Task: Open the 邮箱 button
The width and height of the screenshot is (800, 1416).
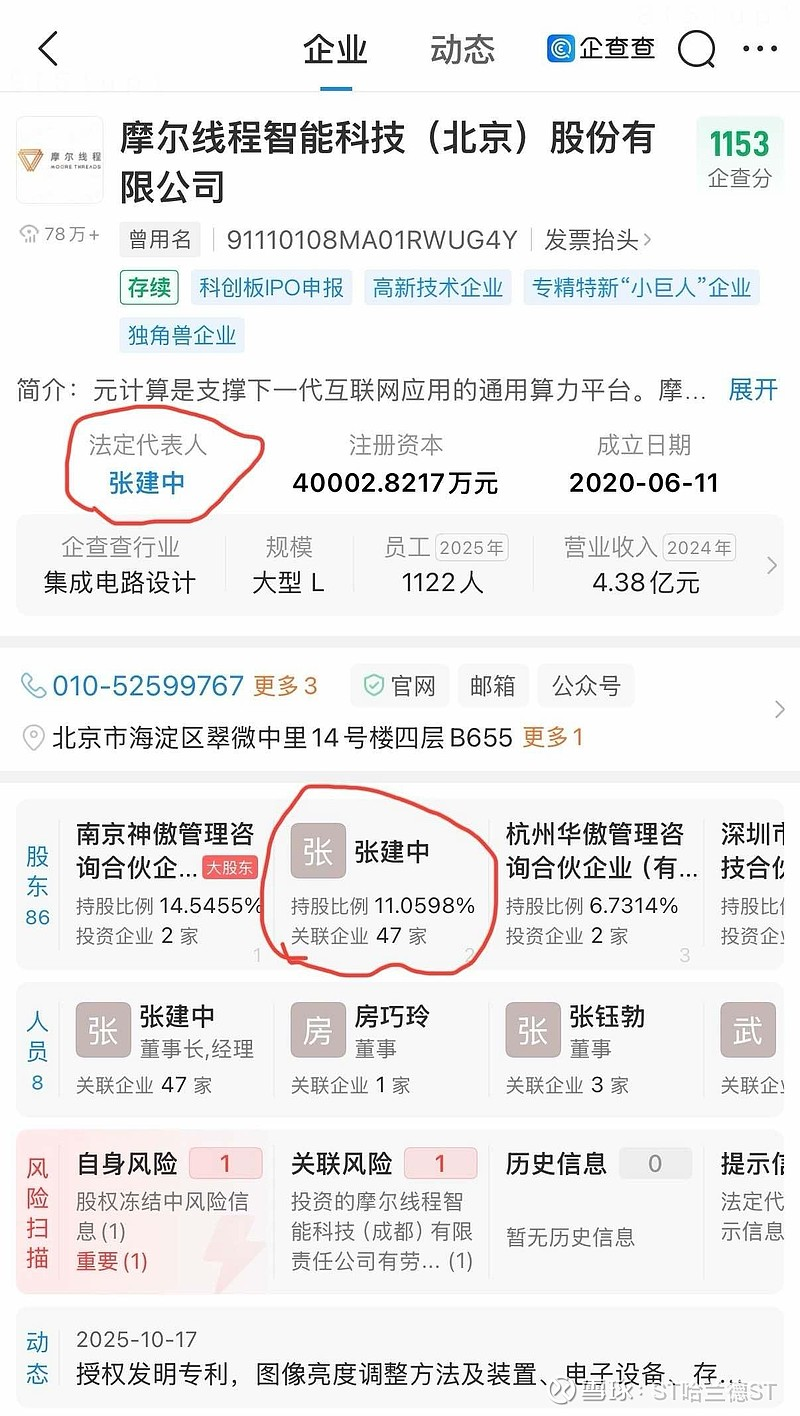Action: point(492,685)
